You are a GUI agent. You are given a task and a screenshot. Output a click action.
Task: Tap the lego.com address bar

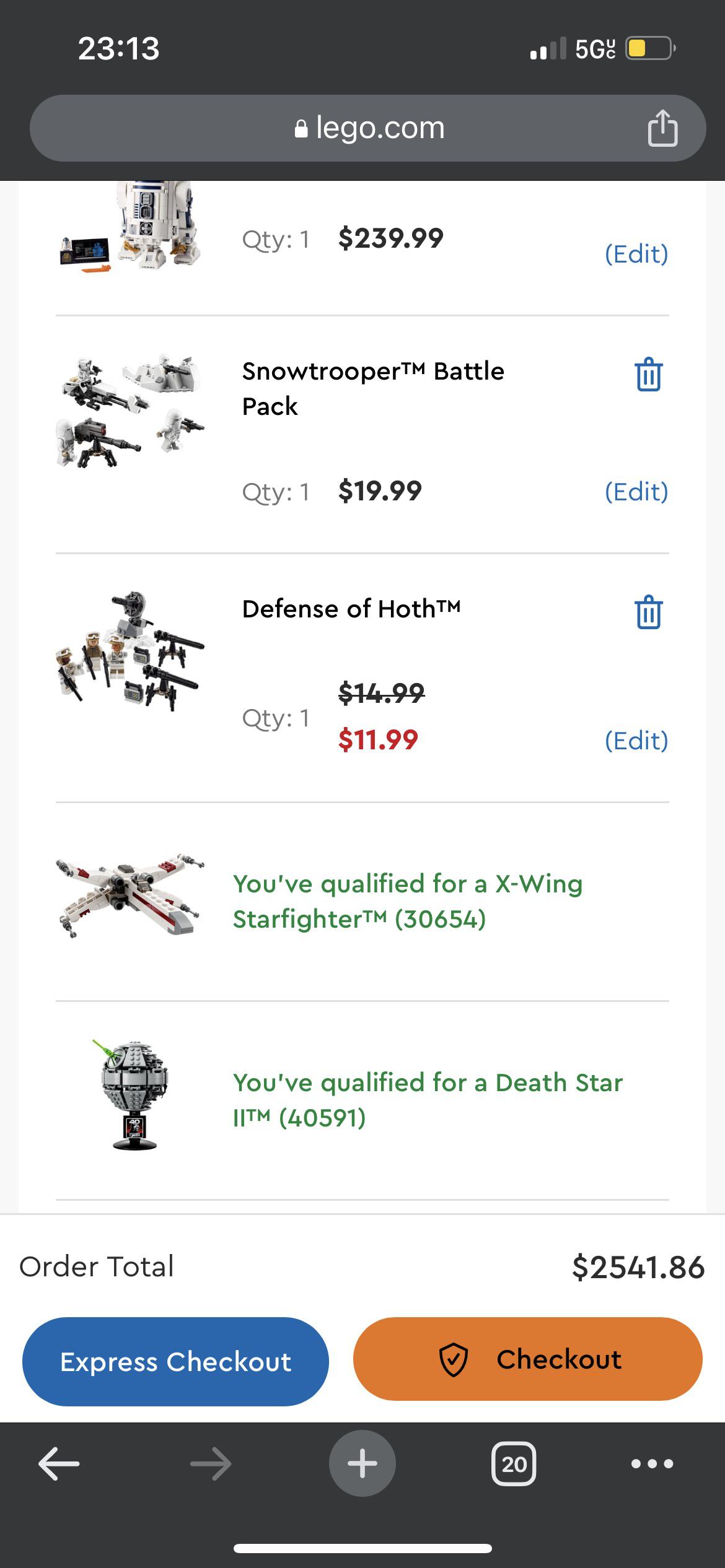369,128
